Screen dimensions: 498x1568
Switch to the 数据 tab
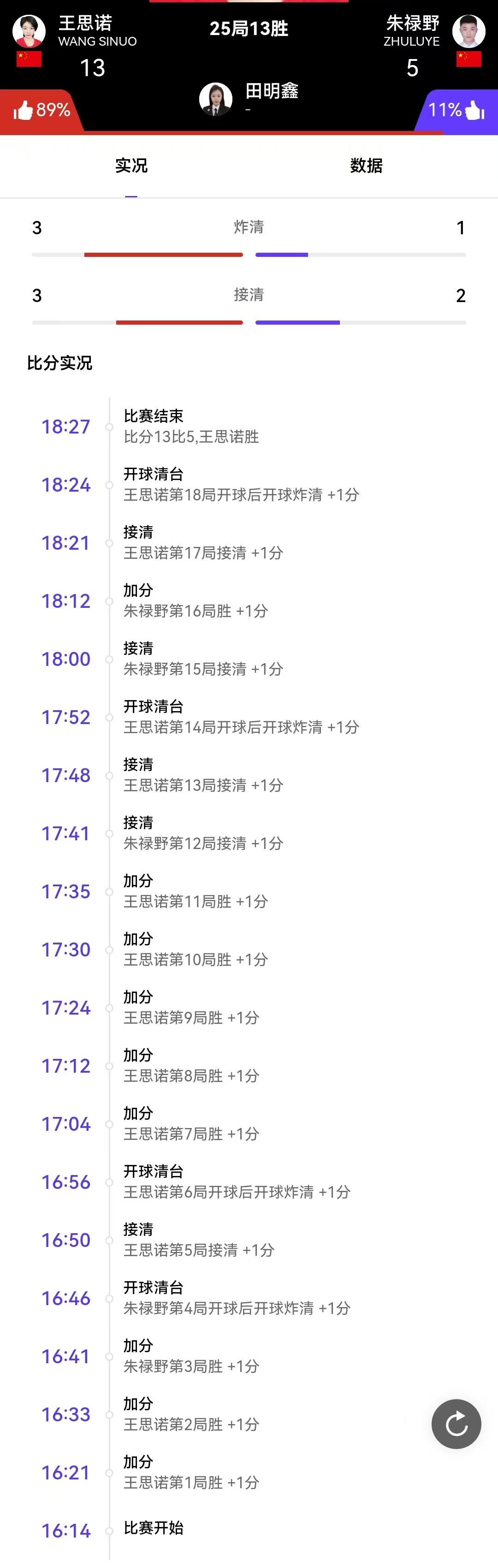click(x=366, y=166)
